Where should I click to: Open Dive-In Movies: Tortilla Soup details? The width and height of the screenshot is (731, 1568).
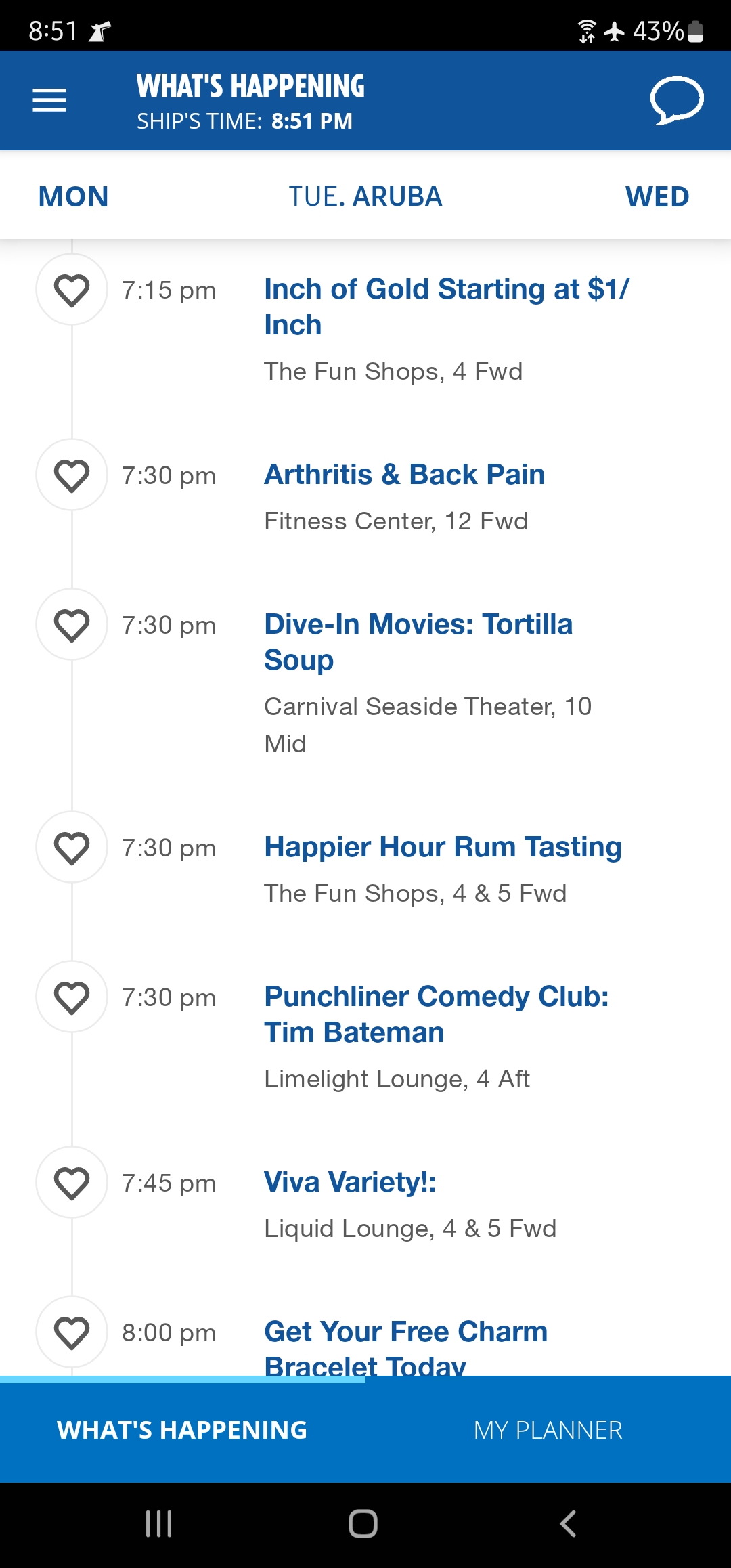[418, 642]
